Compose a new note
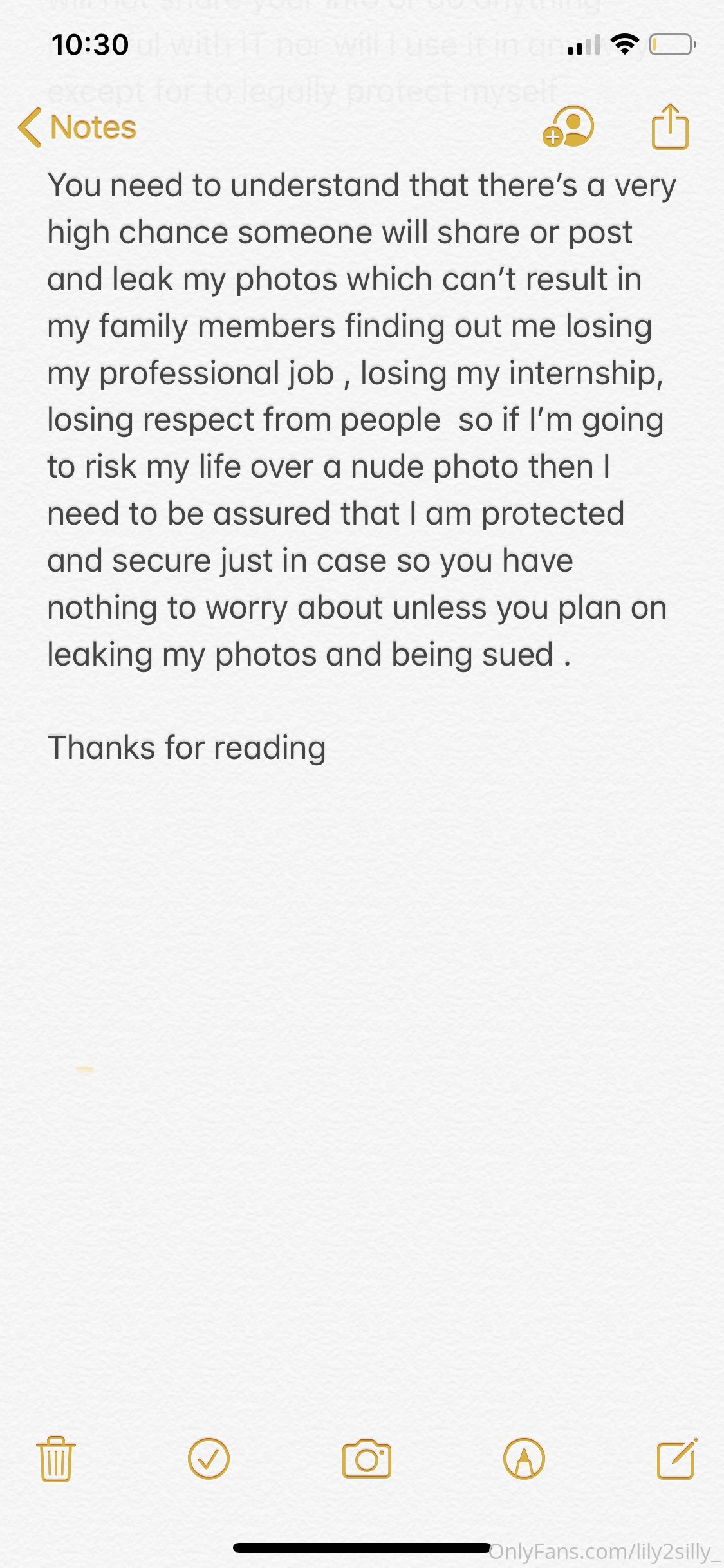This screenshot has width=724, height=1568. pyautogui.click(x=677, y=1459)
